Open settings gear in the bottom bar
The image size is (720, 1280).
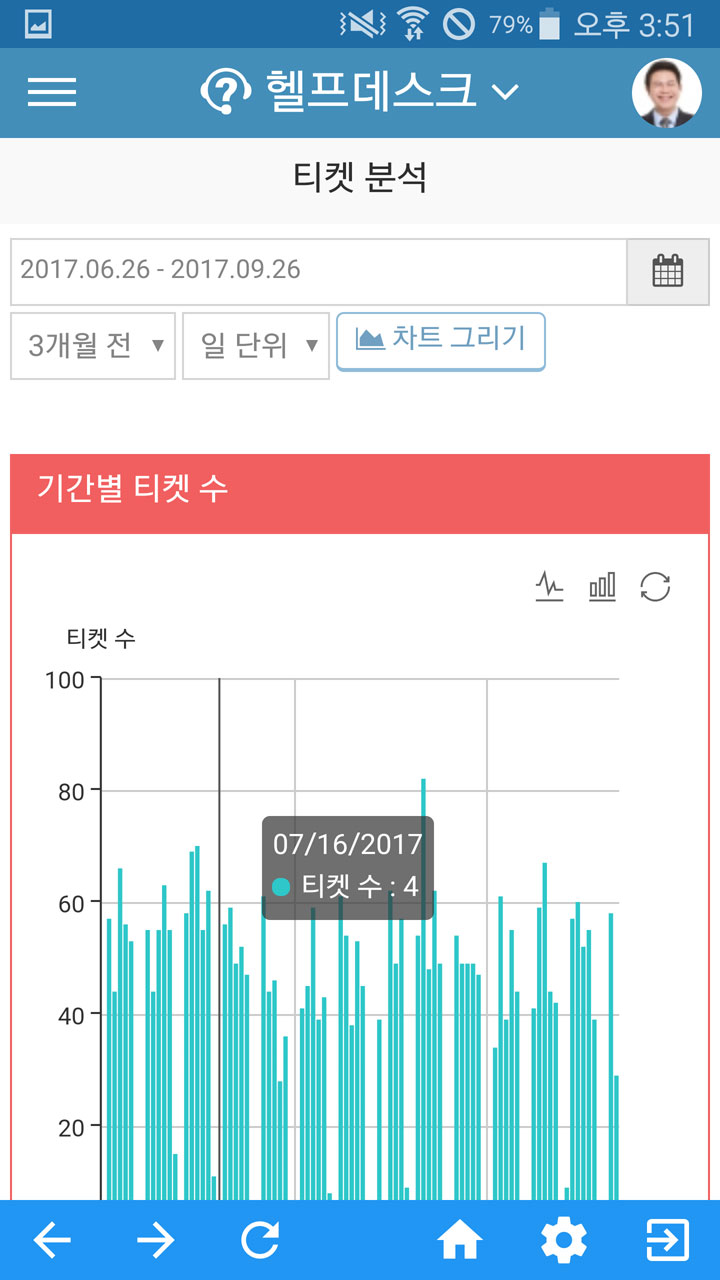(564, 1241)
